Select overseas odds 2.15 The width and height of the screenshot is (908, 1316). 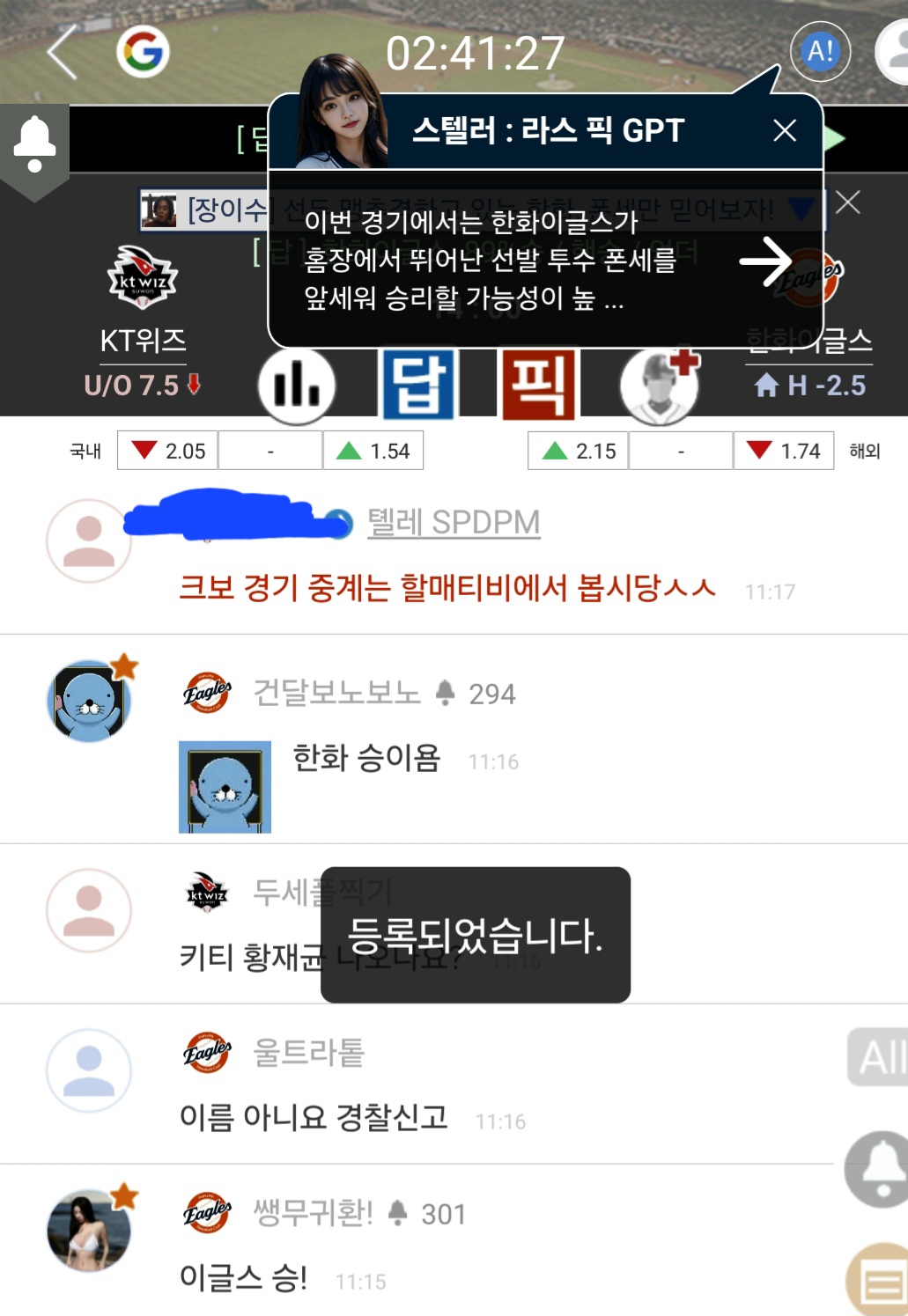578,451
